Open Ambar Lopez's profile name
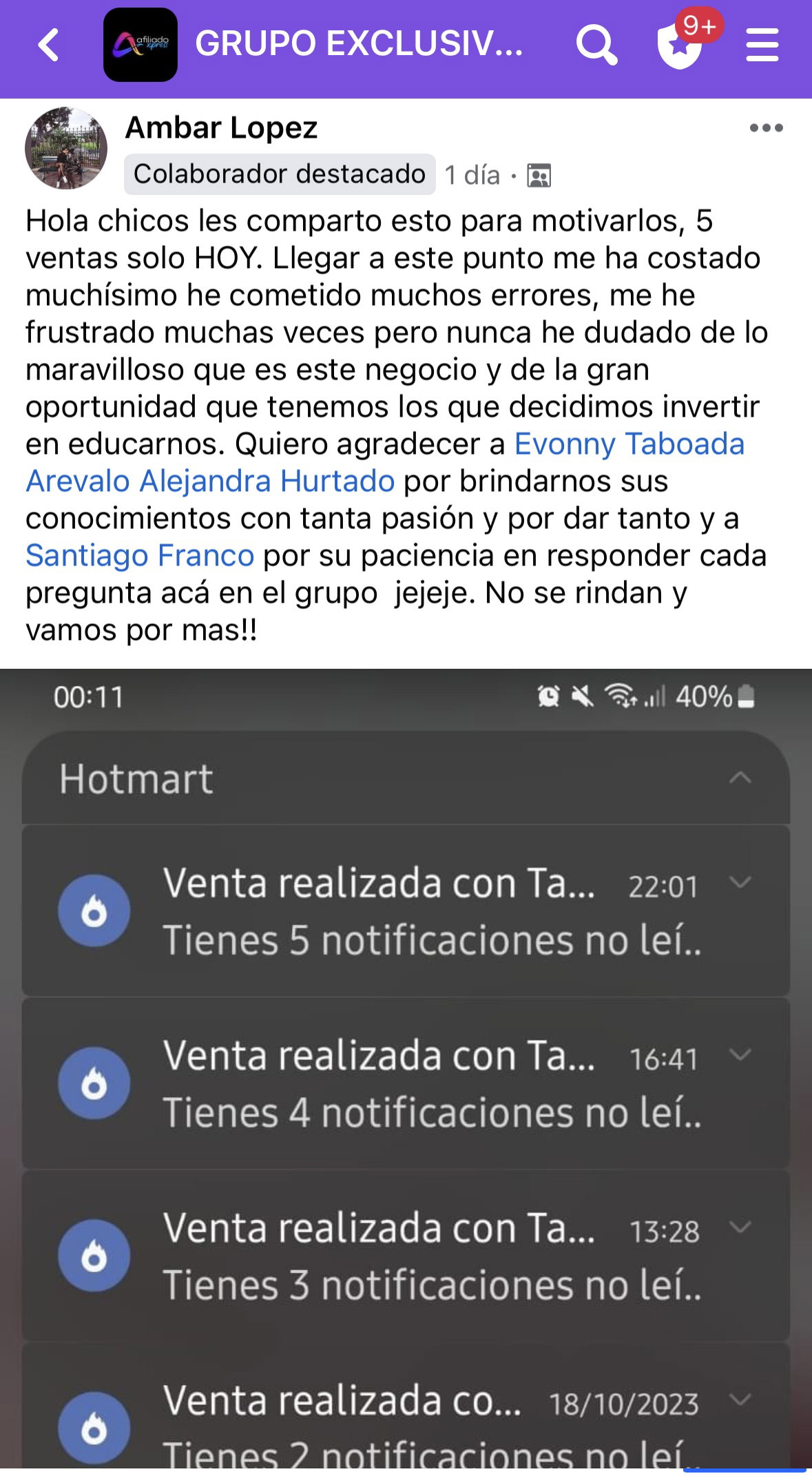 221,128
